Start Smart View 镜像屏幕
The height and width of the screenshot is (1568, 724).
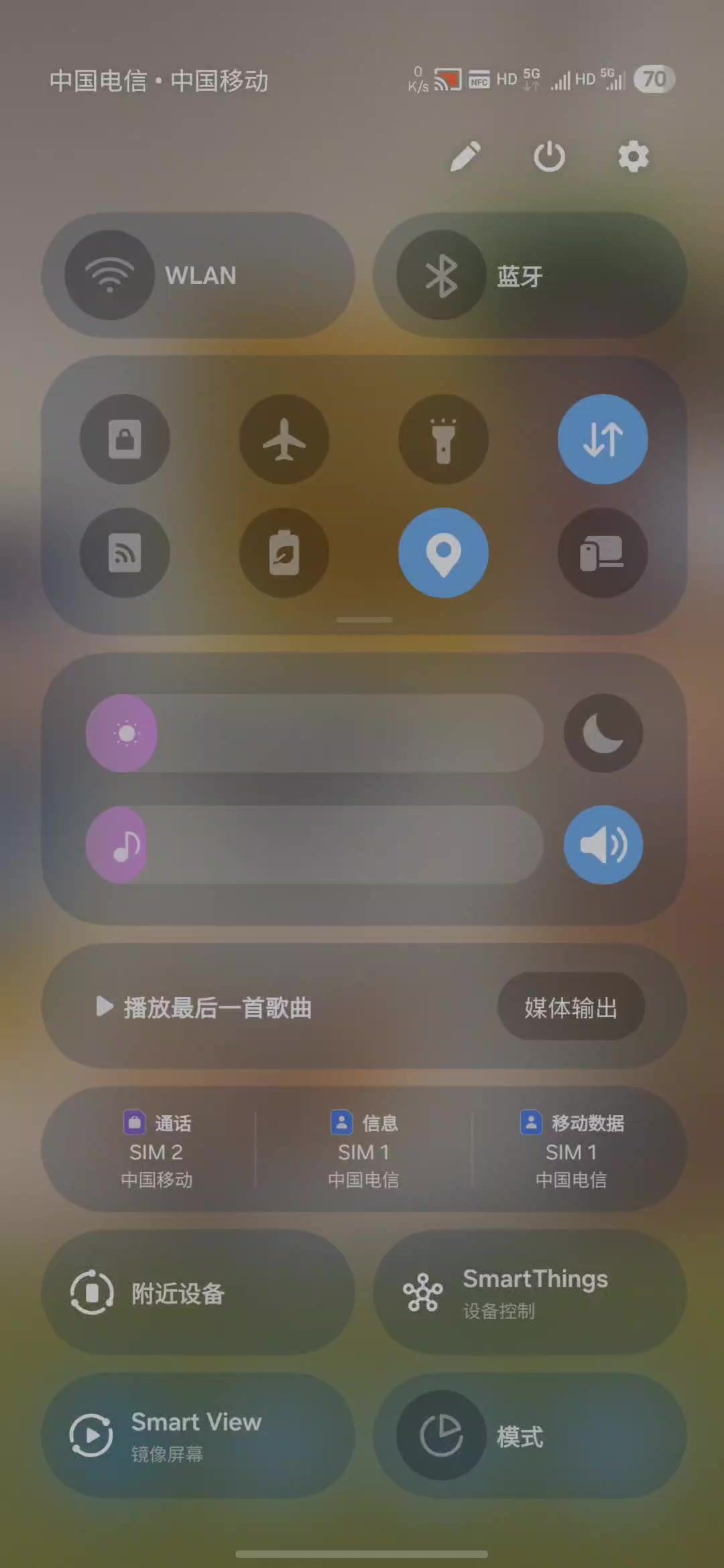tap(198, 1436)
